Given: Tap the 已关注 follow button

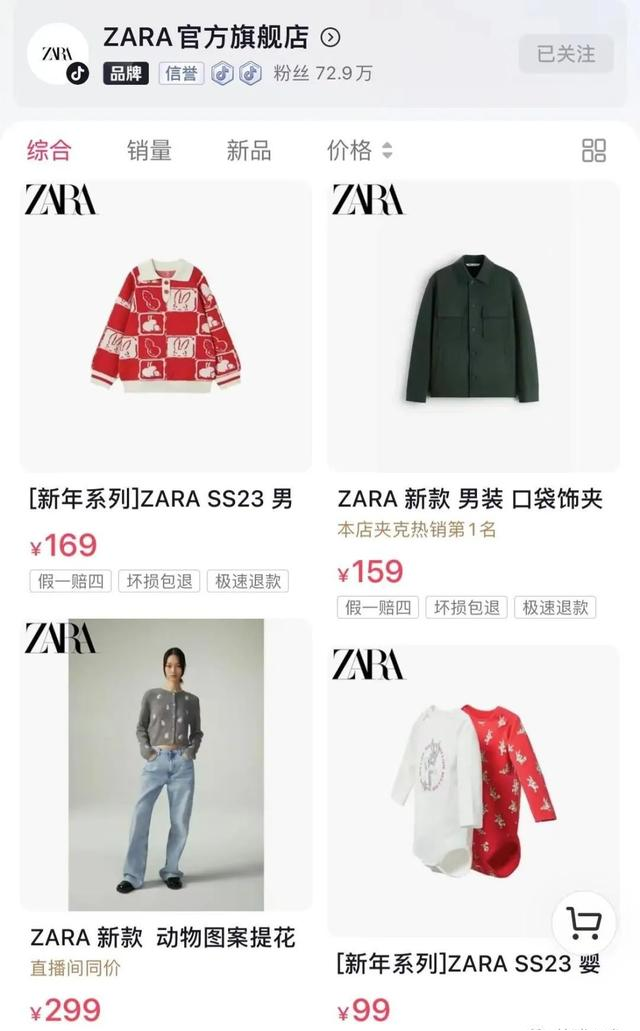Looking at the screenshot, I should [x=566, y=53].
